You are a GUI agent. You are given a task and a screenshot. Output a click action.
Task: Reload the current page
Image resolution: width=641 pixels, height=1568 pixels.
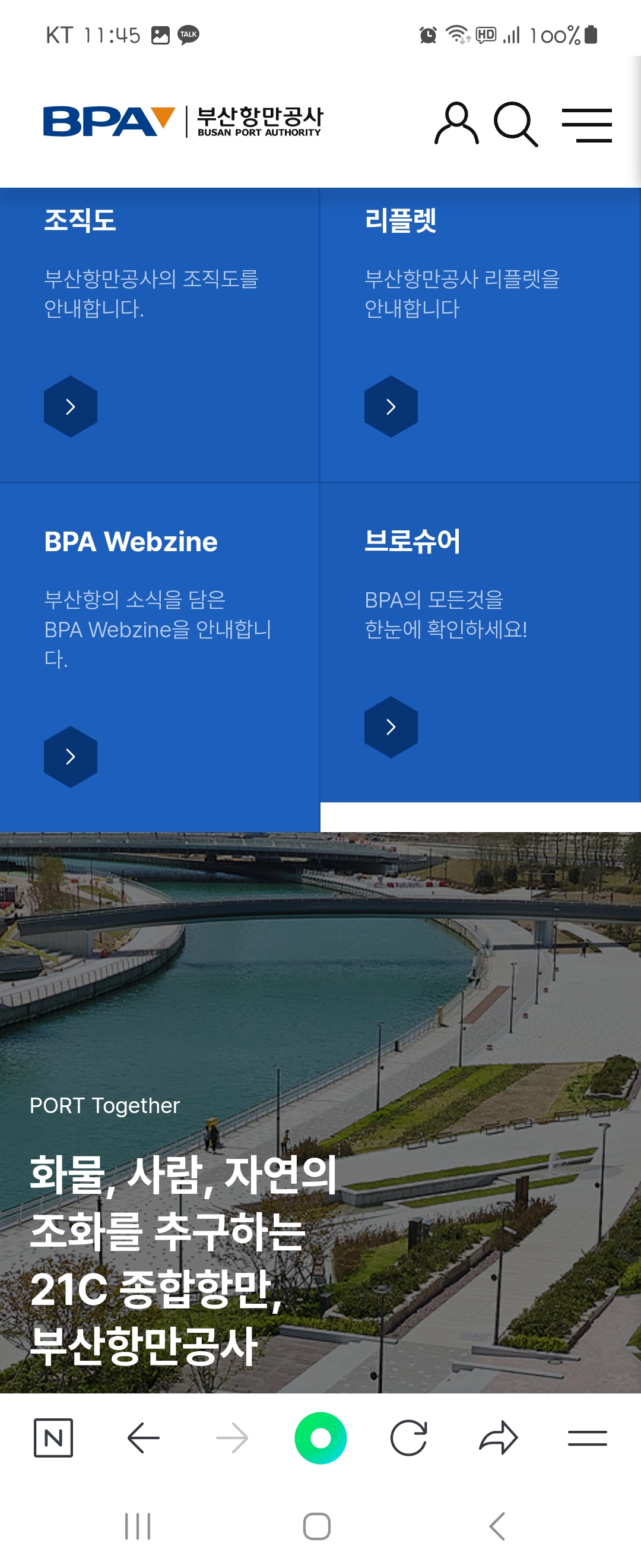[x=409, y=1438]
